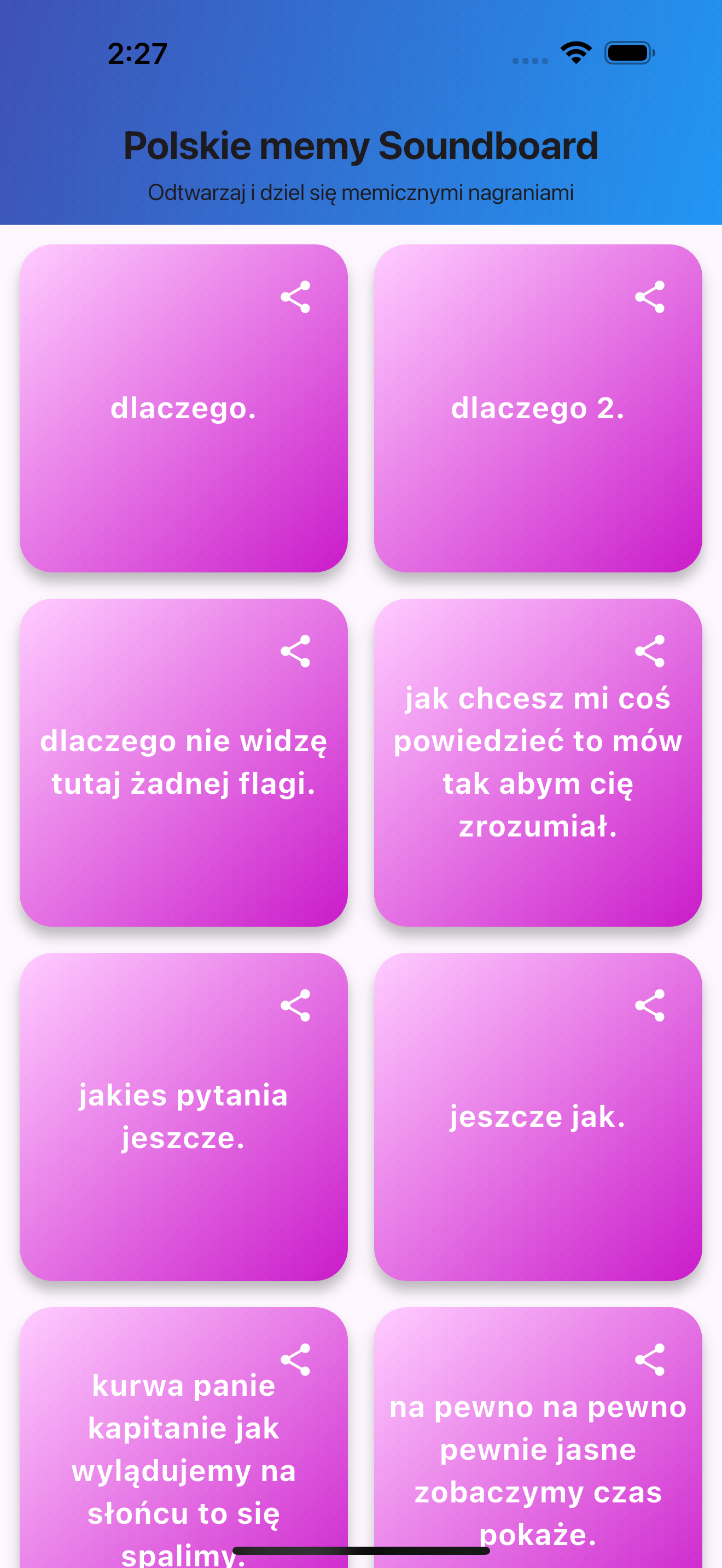The width and height of the screenshot is (722, 1568).
Task: Click the share icon on the 'dlaczego.' tile
Action: click(x=296, y=297)
